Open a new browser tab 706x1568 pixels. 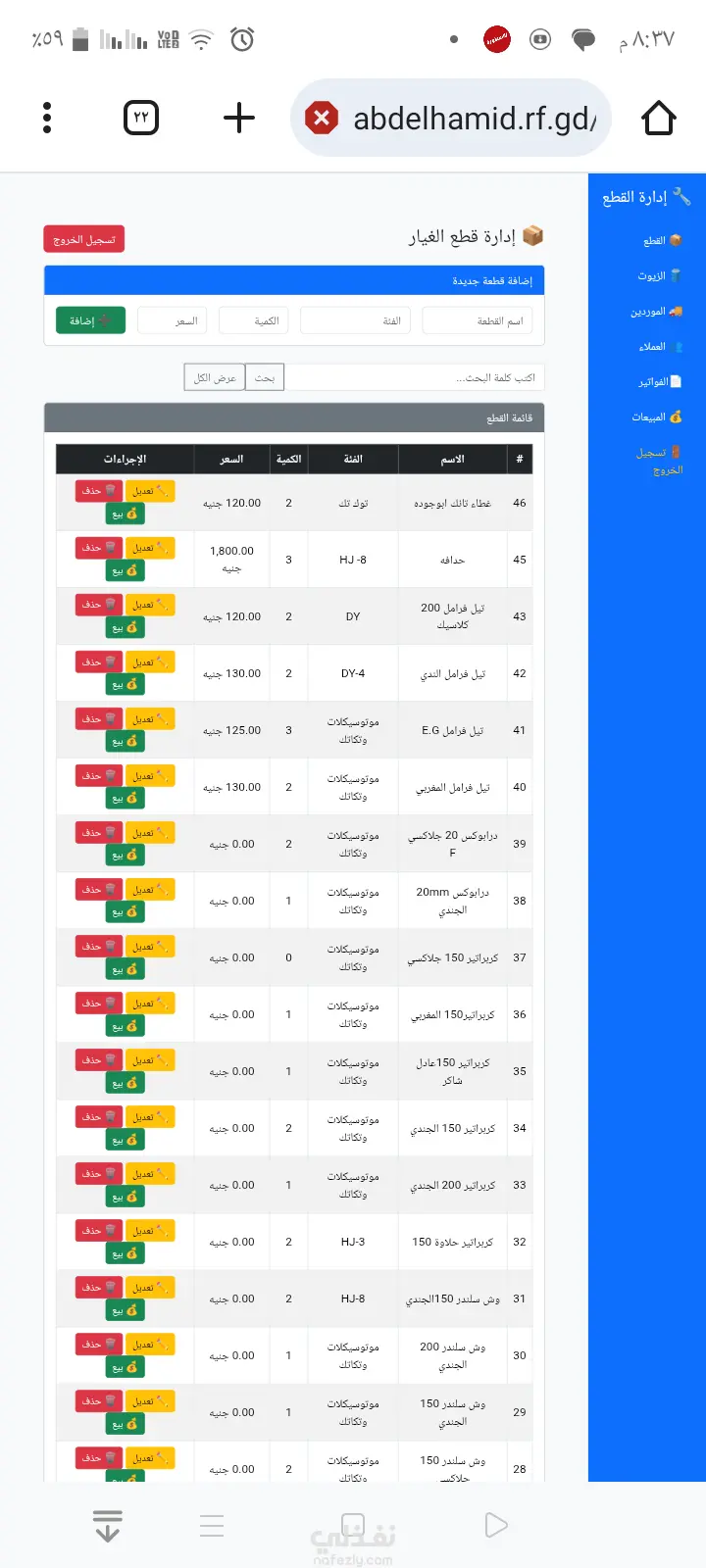(239, 118)
